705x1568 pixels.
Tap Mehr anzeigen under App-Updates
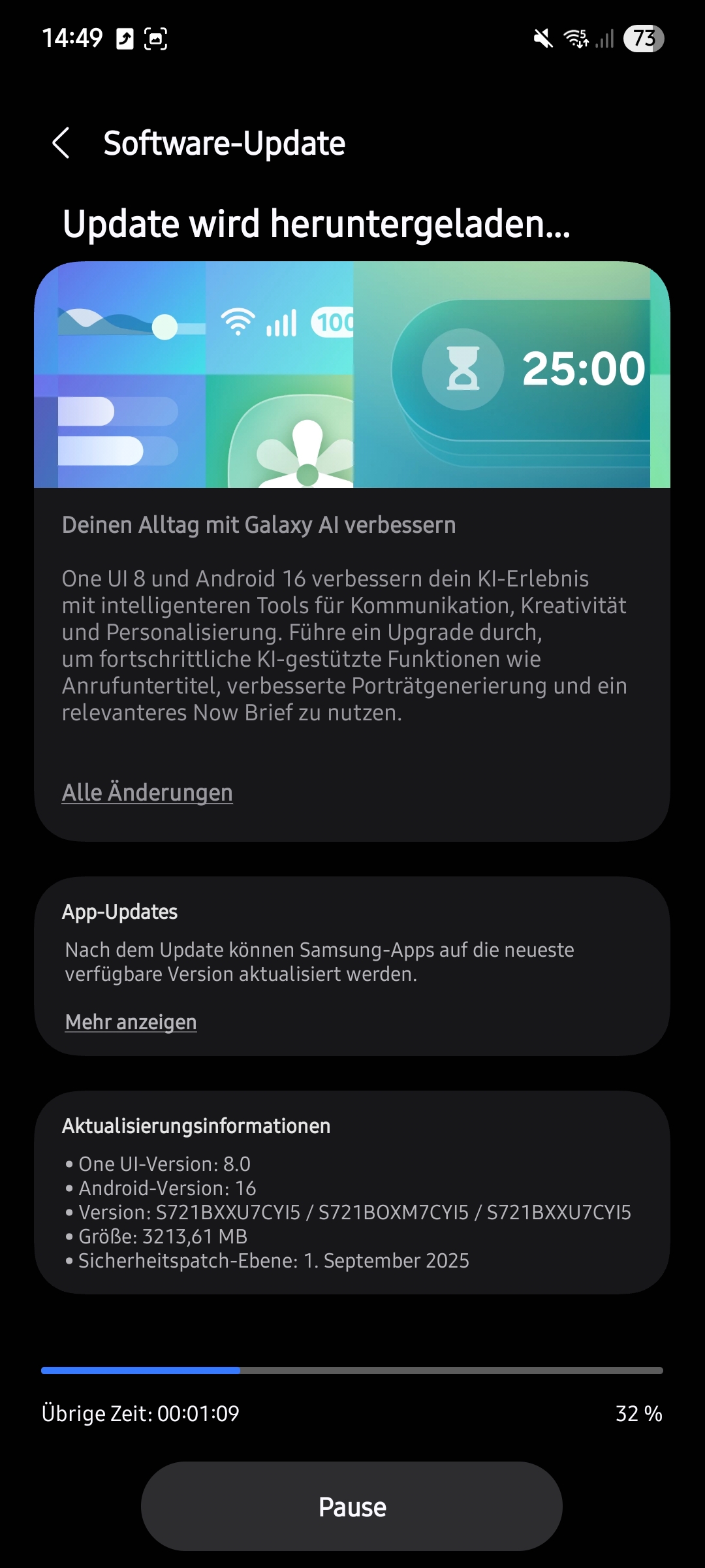(x=131, y=1021)
